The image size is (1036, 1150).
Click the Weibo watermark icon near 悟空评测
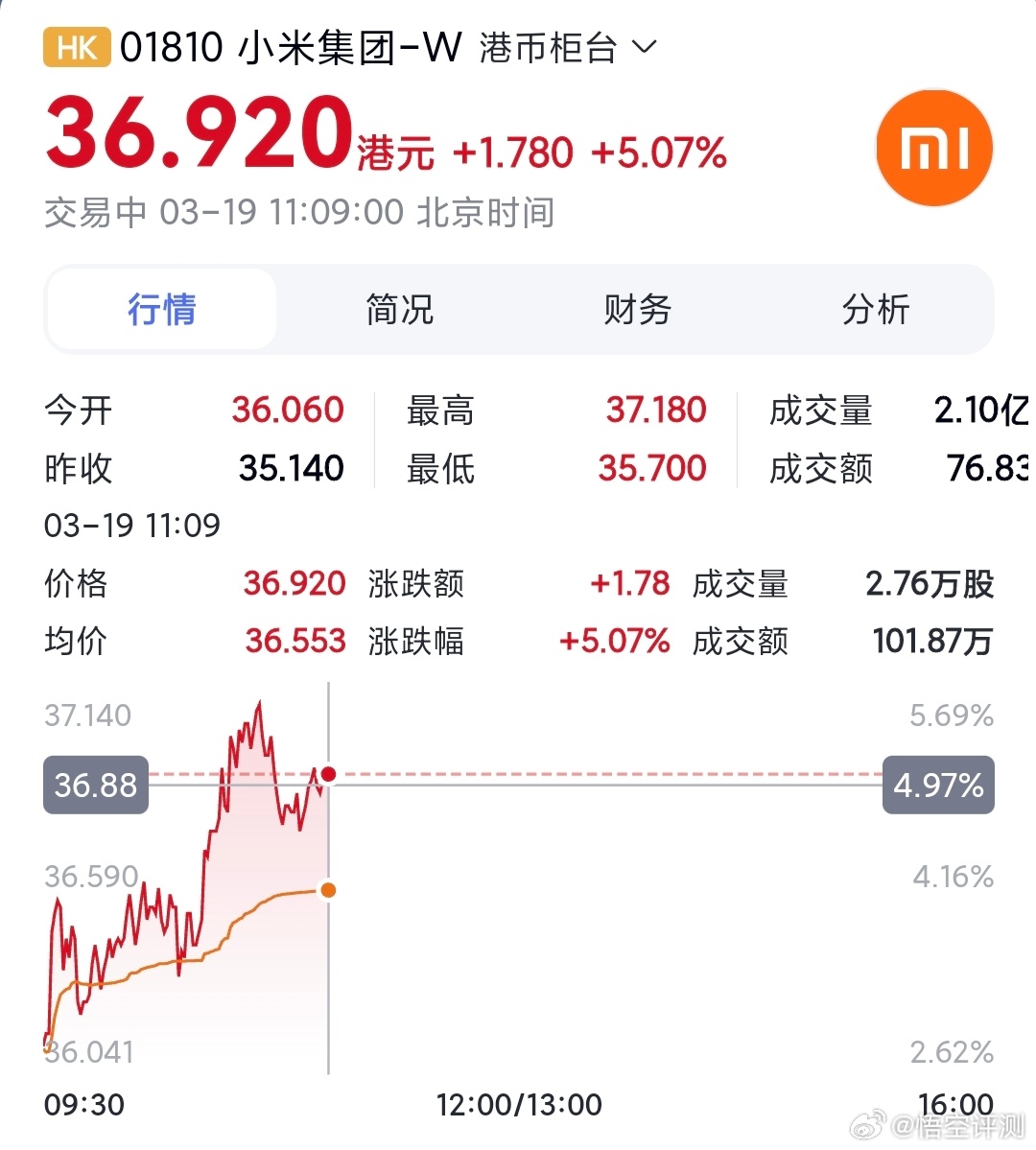click(869, 1123)
